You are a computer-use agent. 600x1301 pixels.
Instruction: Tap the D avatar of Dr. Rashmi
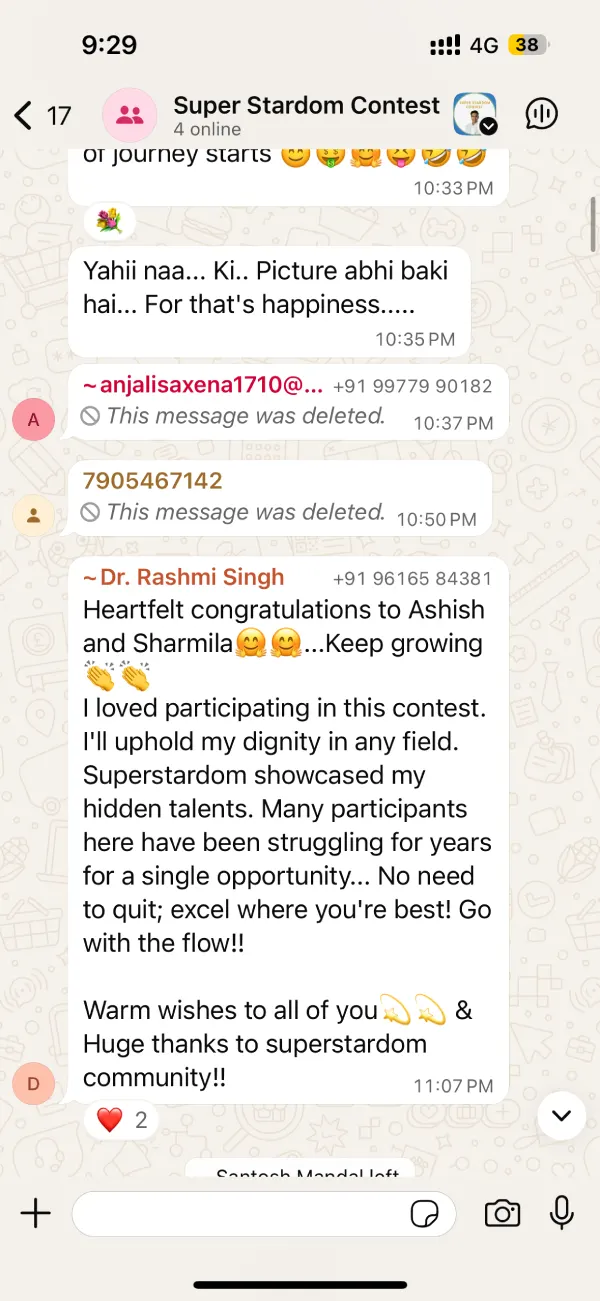34,1084
